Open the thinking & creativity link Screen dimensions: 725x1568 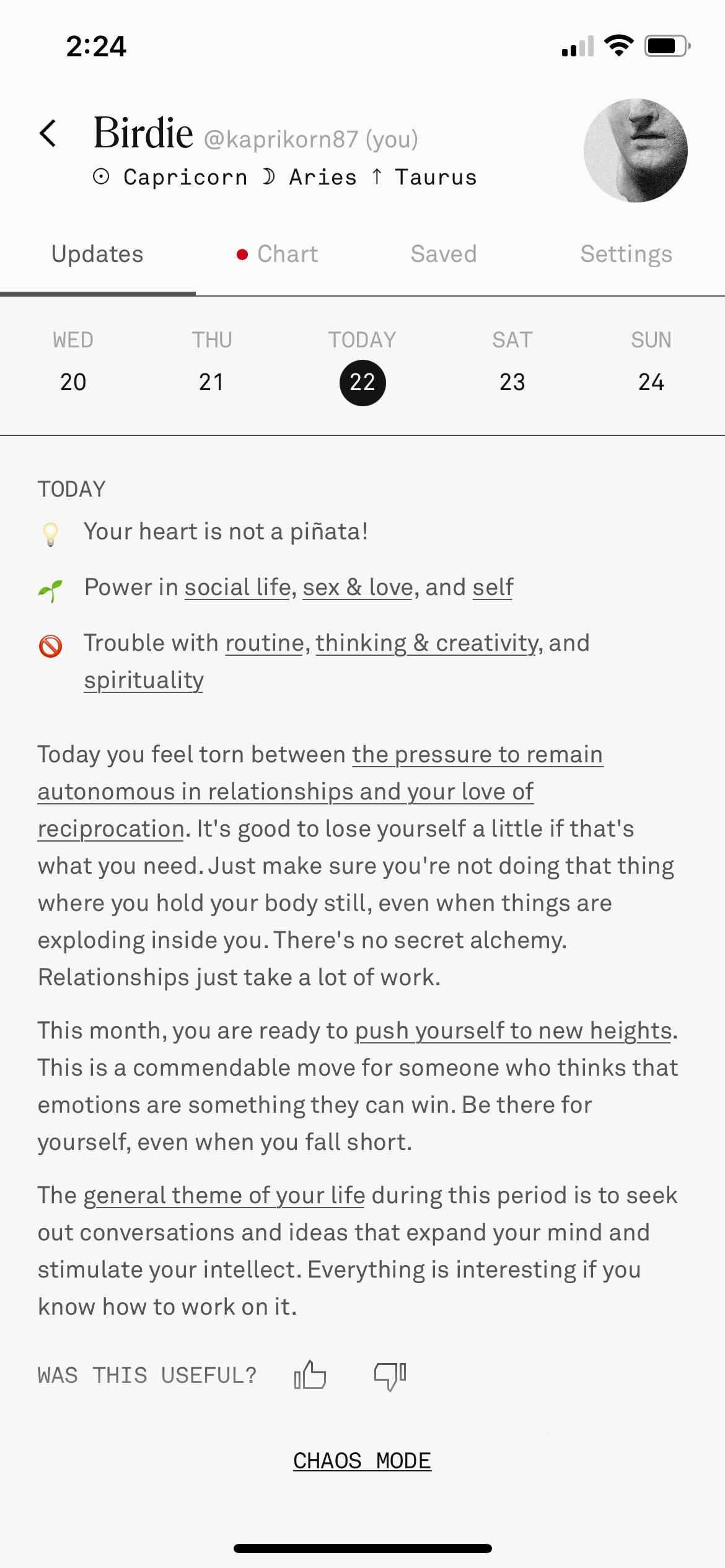427,643
